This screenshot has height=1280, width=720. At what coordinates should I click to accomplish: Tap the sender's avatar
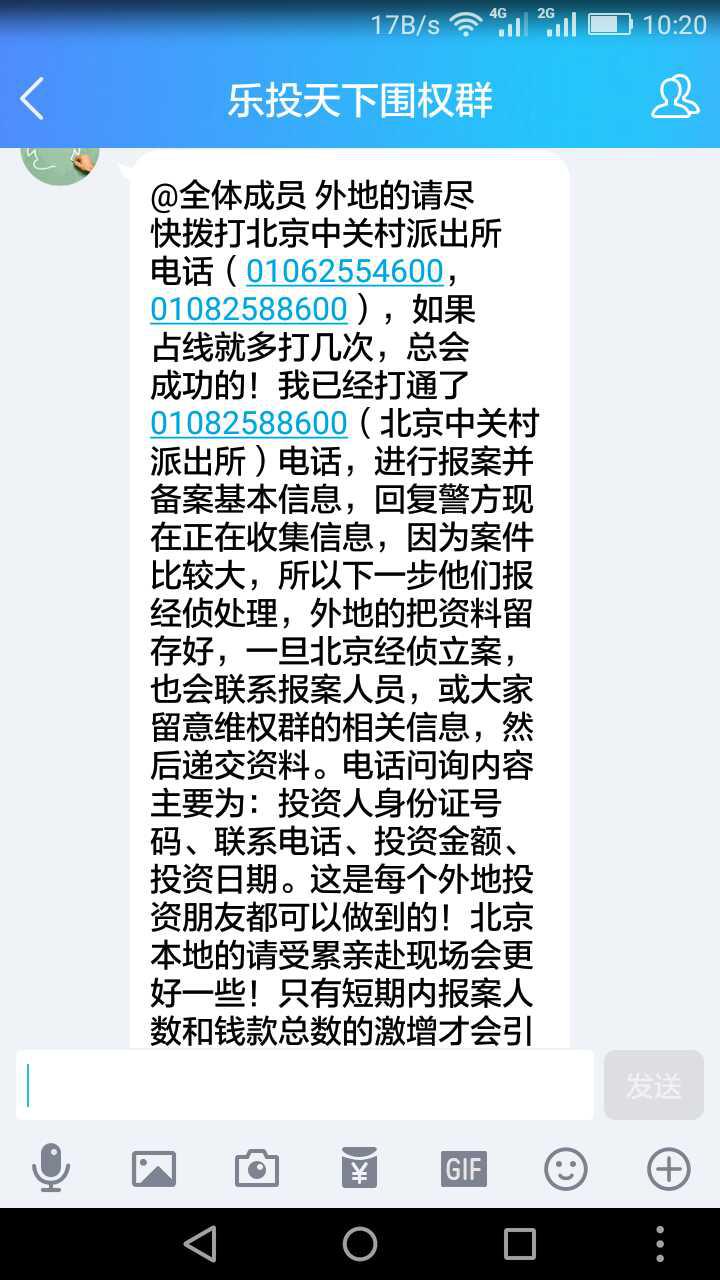pyautogui.click(x=60, y=160)
